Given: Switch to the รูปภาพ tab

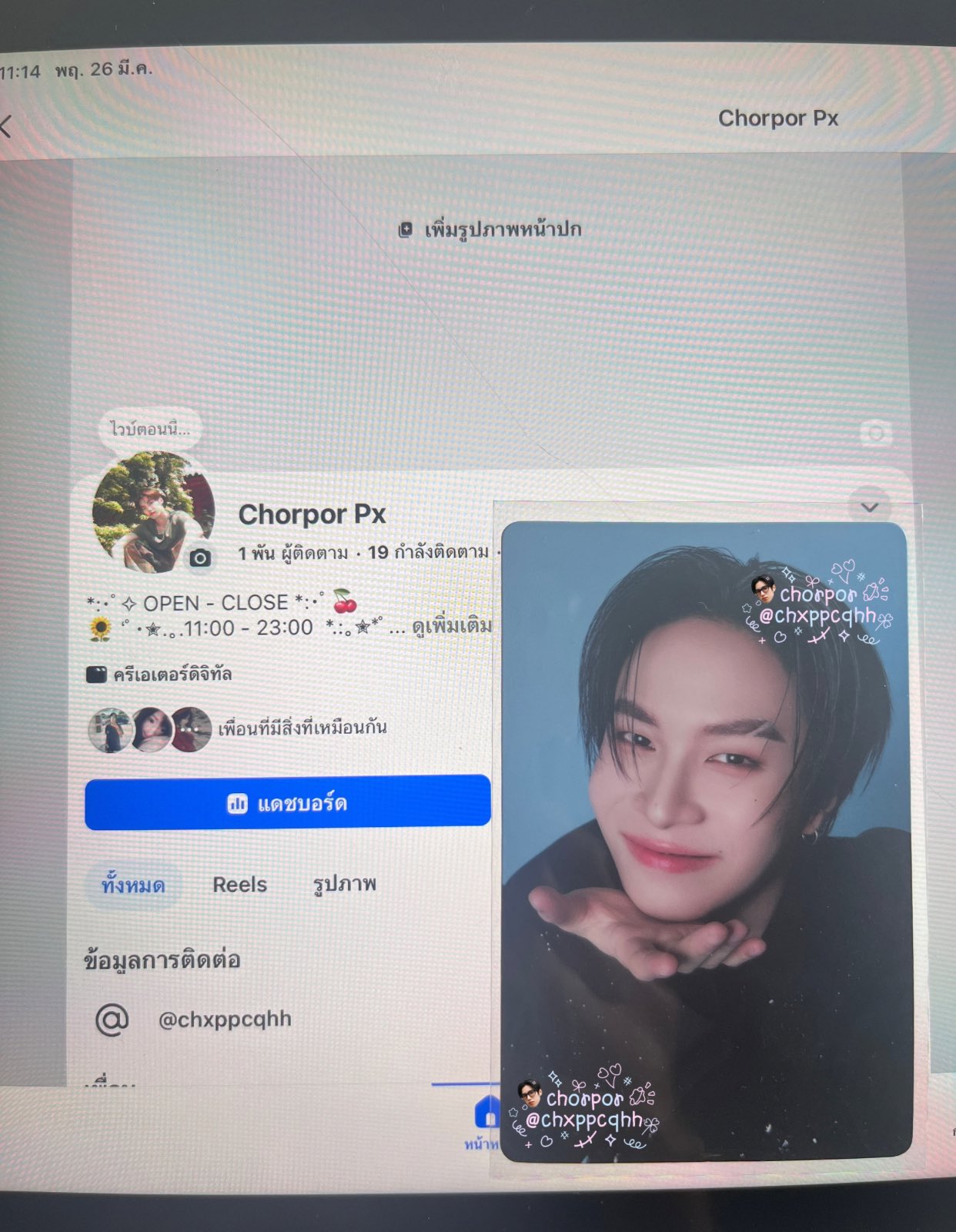Looking at the screenshot, I should tap(344, 885).
